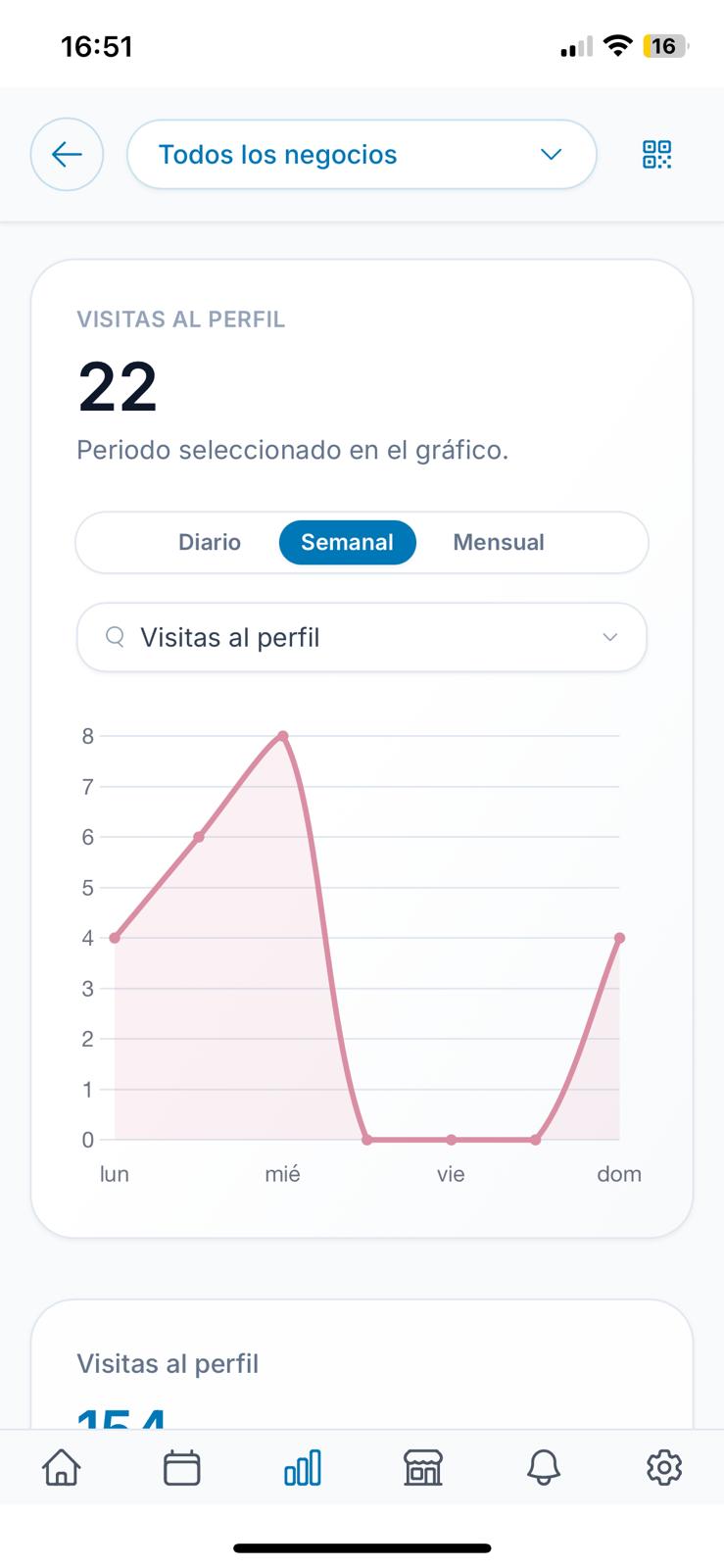Switch to the Mensual tab

pos(498,542)
